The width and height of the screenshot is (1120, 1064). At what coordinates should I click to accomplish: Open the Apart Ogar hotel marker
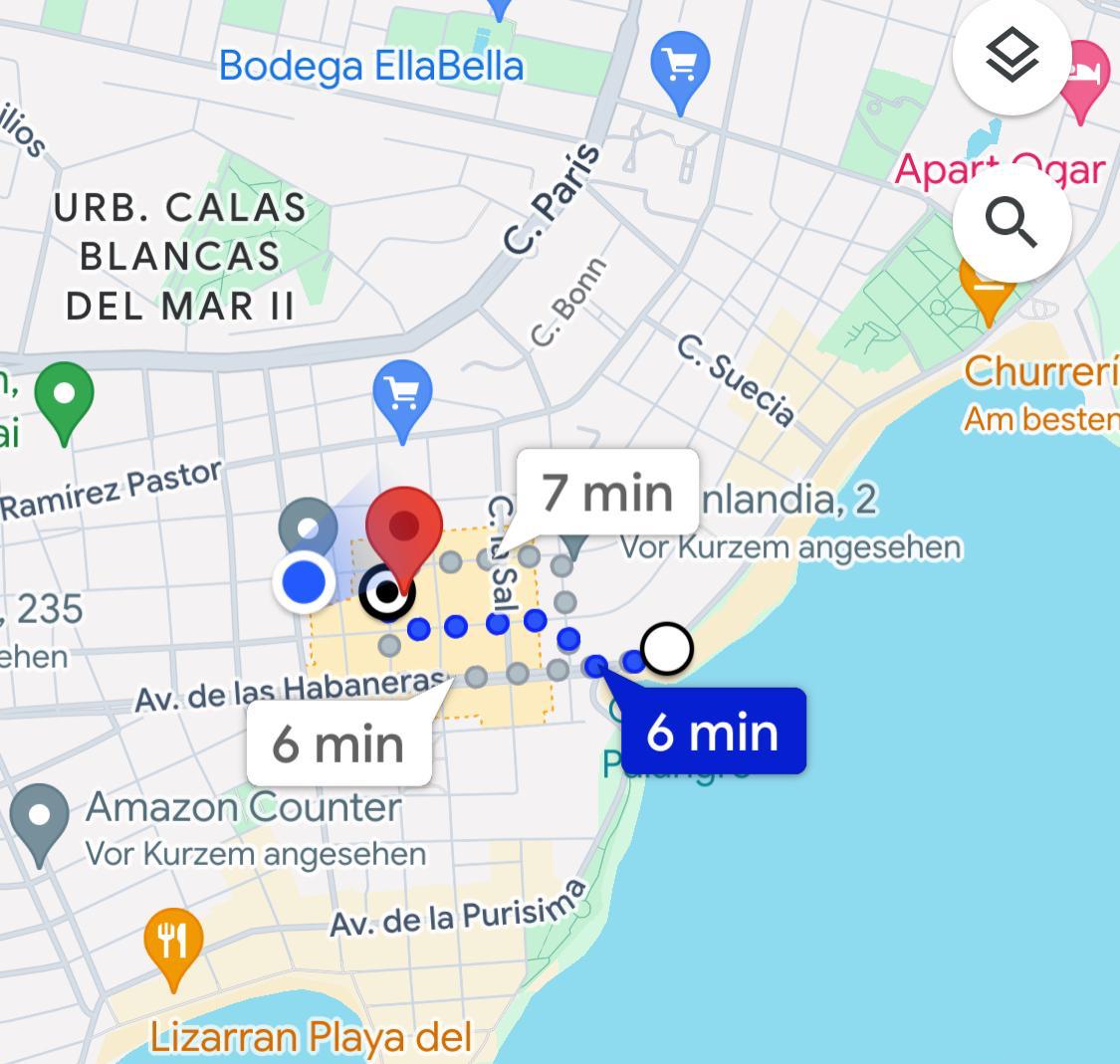(x=1083, y=76)
